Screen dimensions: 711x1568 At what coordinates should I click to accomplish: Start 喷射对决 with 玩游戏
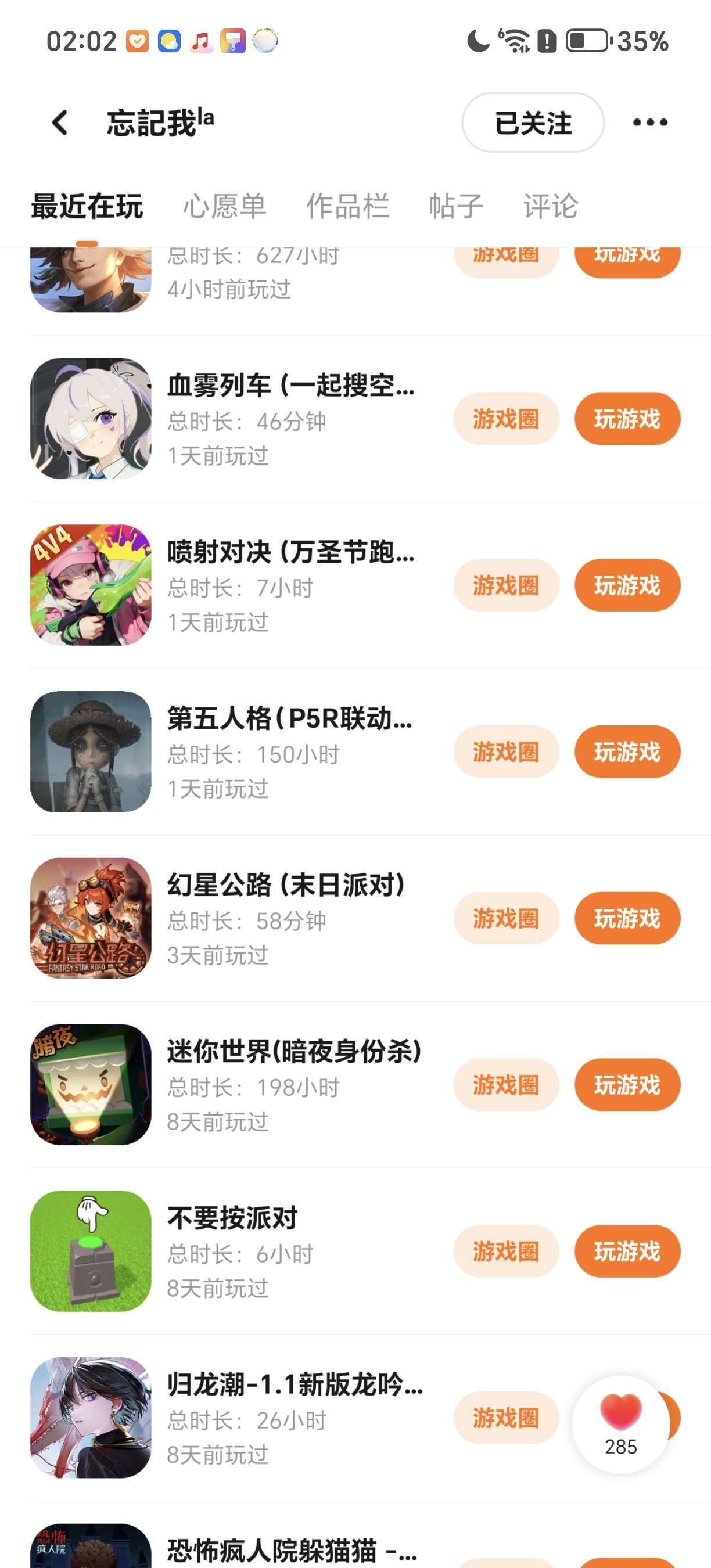(627, 585)
